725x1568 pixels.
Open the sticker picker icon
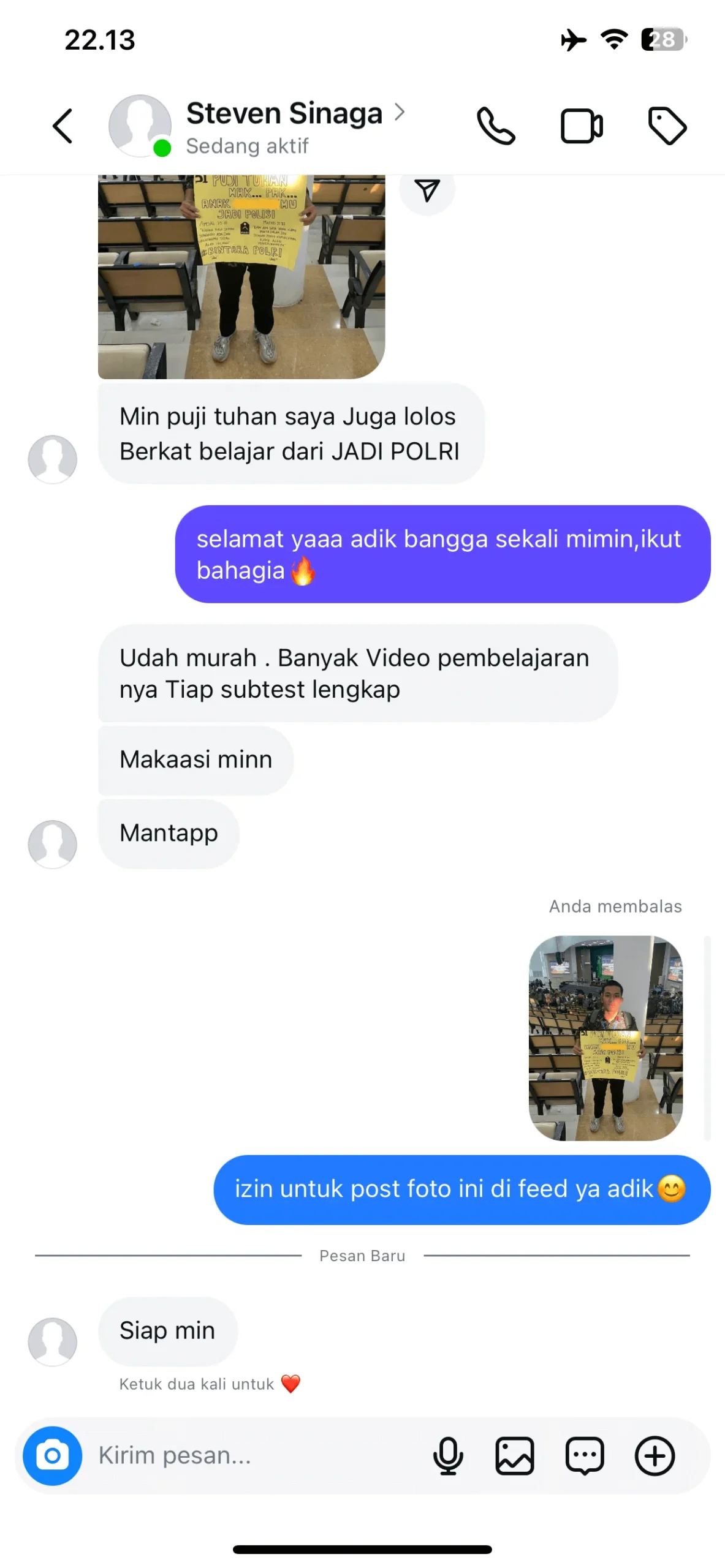click(x=584, y=1456)
